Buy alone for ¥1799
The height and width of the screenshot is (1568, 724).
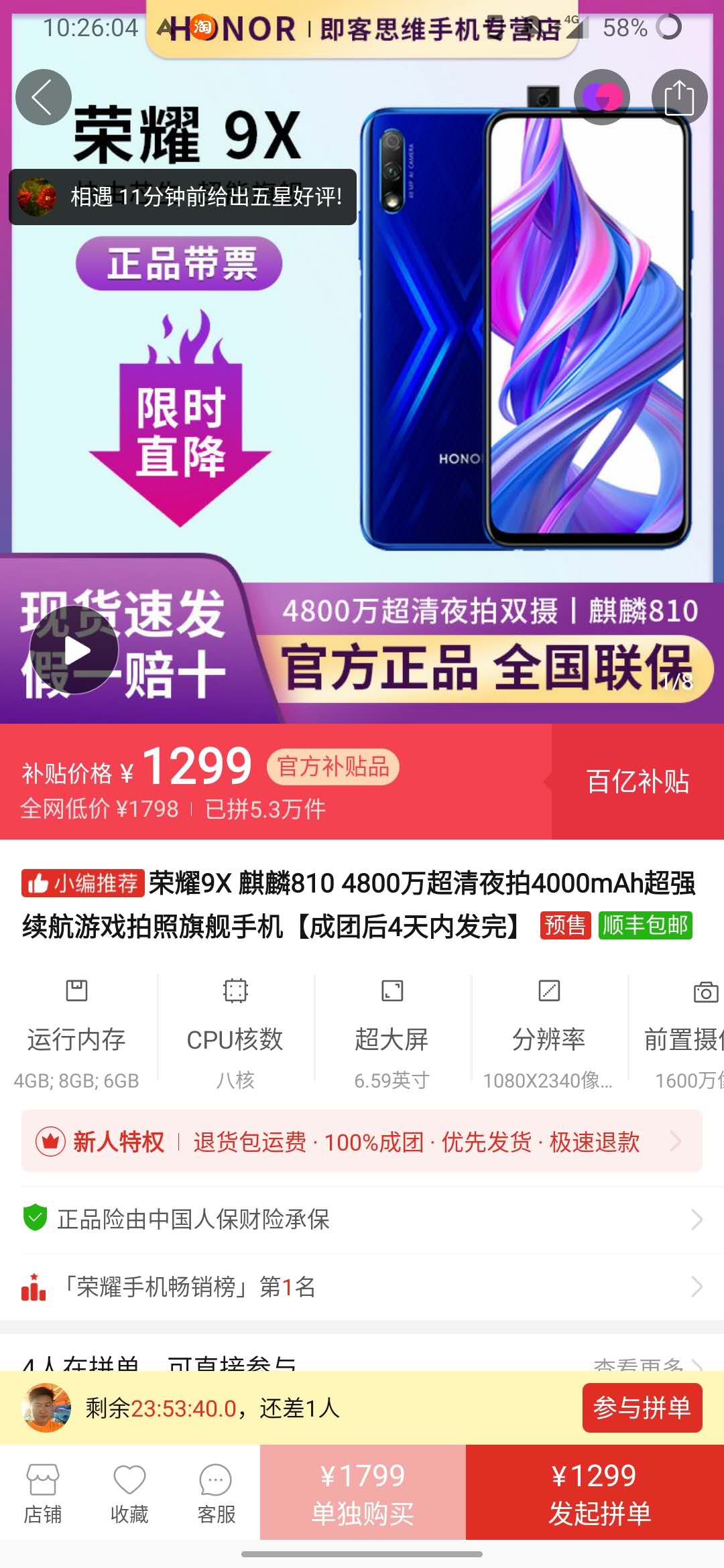(x=363, y=1492)
